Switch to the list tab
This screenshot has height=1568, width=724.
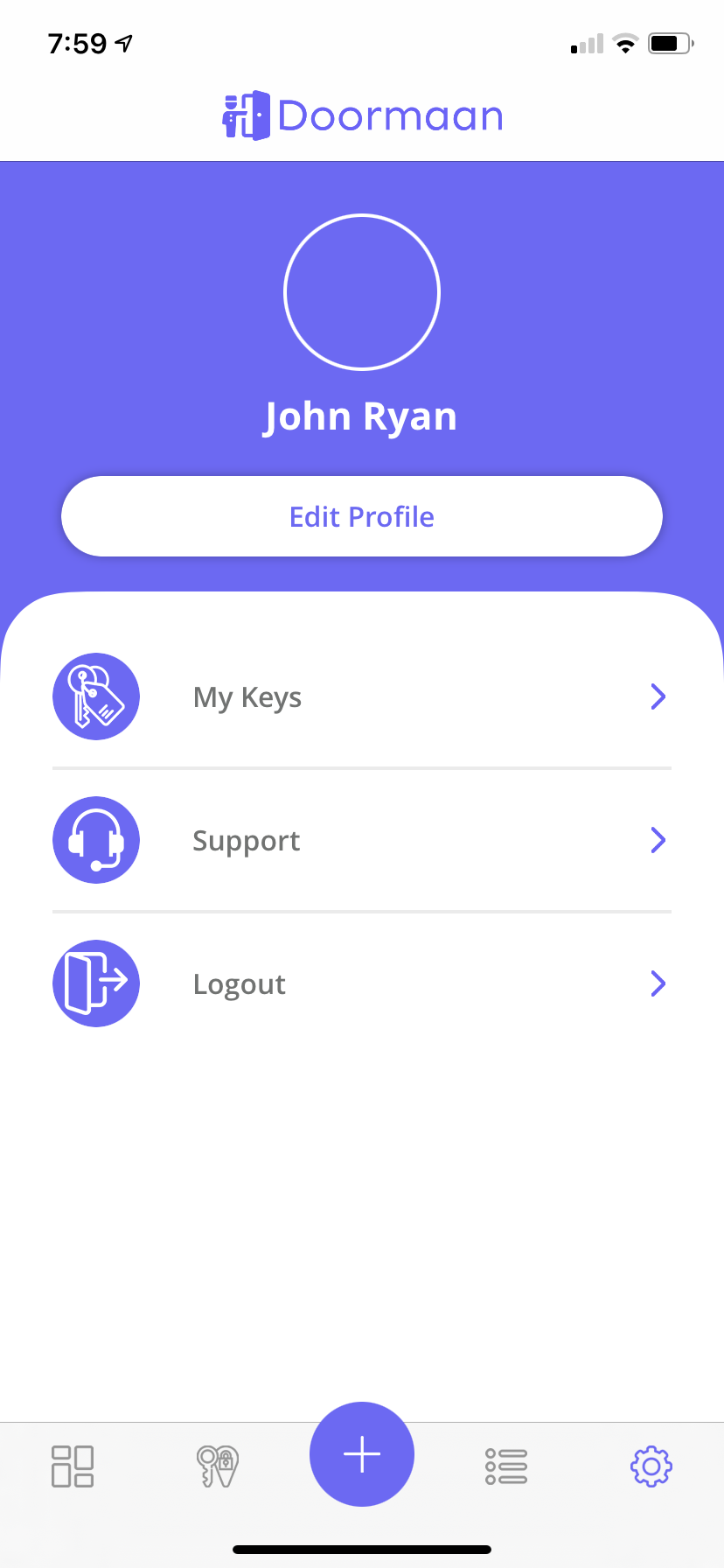506,1466
